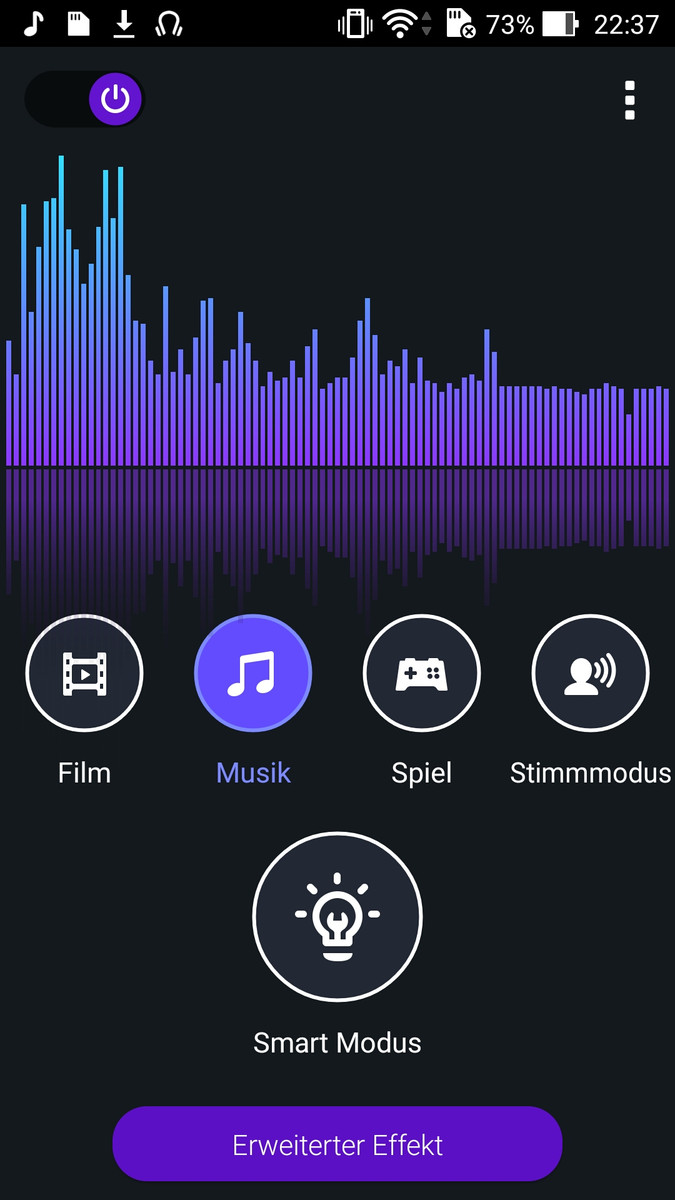Select the Film sound mode
Viewport: 675px width, 1200px height.
(84, 674)
